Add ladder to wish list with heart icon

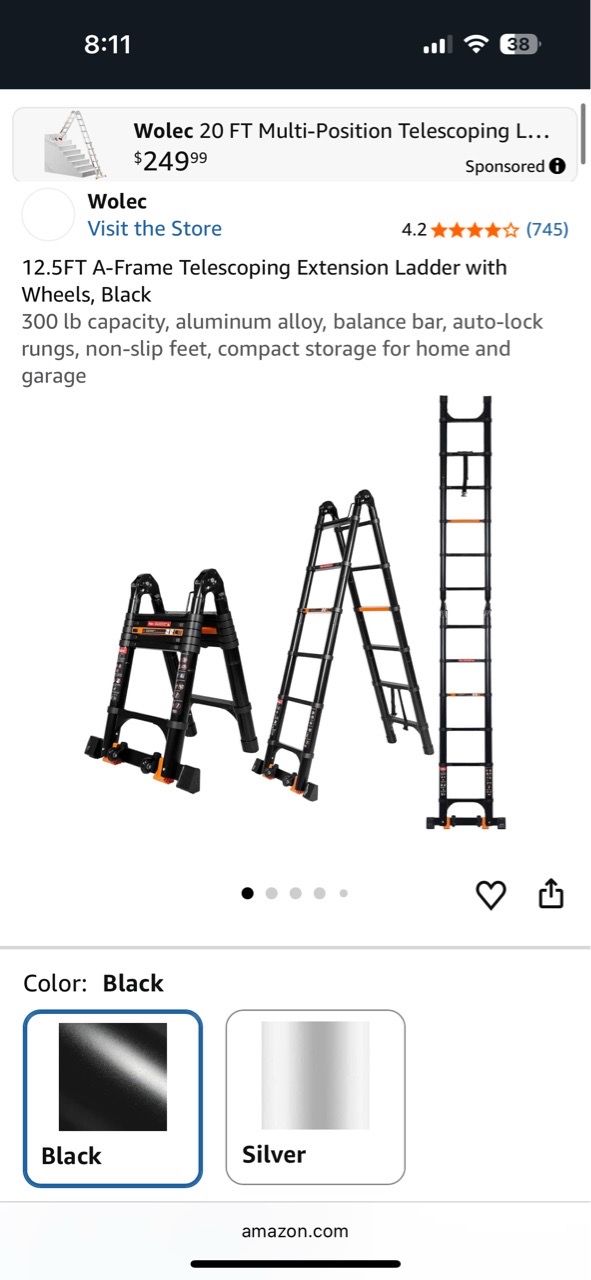coord(490,894)
